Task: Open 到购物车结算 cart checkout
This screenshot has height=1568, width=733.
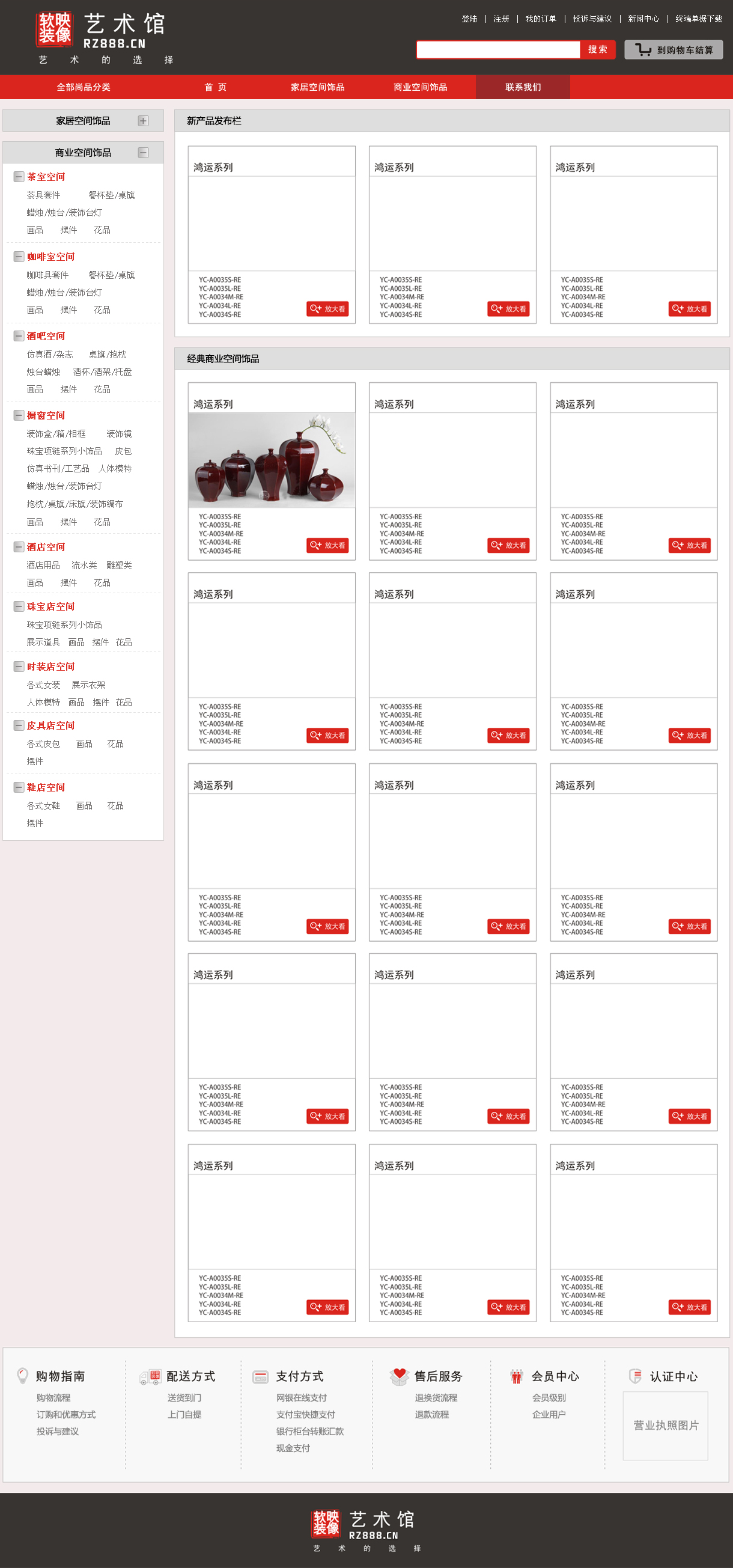Action: click(674, 50)
